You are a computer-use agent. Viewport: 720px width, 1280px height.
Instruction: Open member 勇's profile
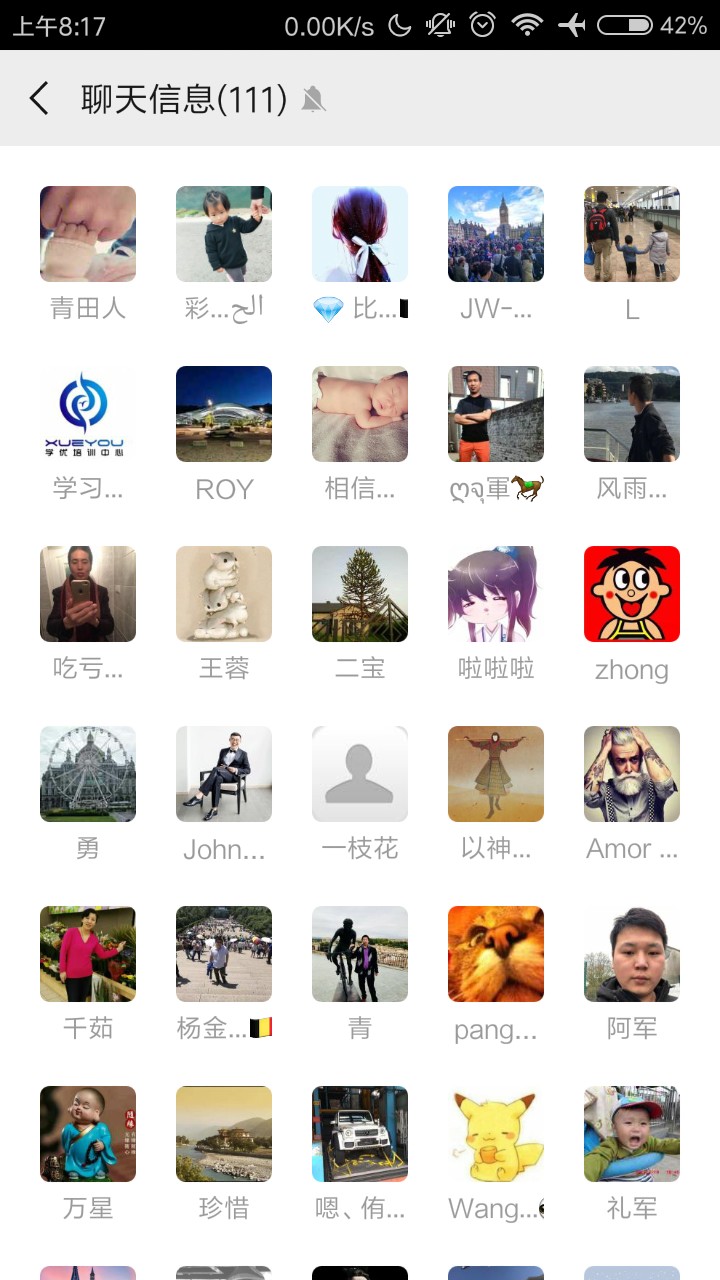[x=88, y=774]
